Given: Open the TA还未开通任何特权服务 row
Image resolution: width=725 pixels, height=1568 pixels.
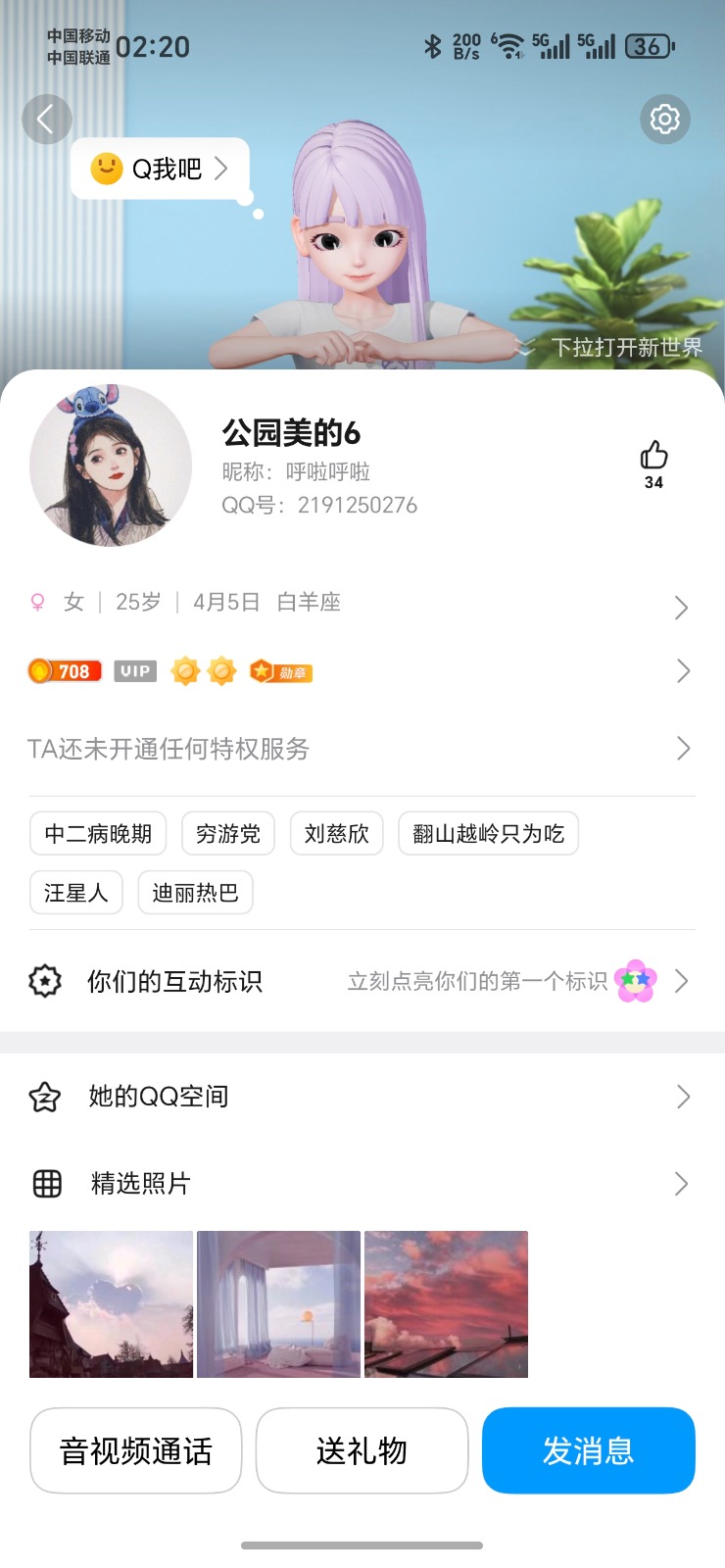Looking at the screenshot, I should click(x=361, y=749).
